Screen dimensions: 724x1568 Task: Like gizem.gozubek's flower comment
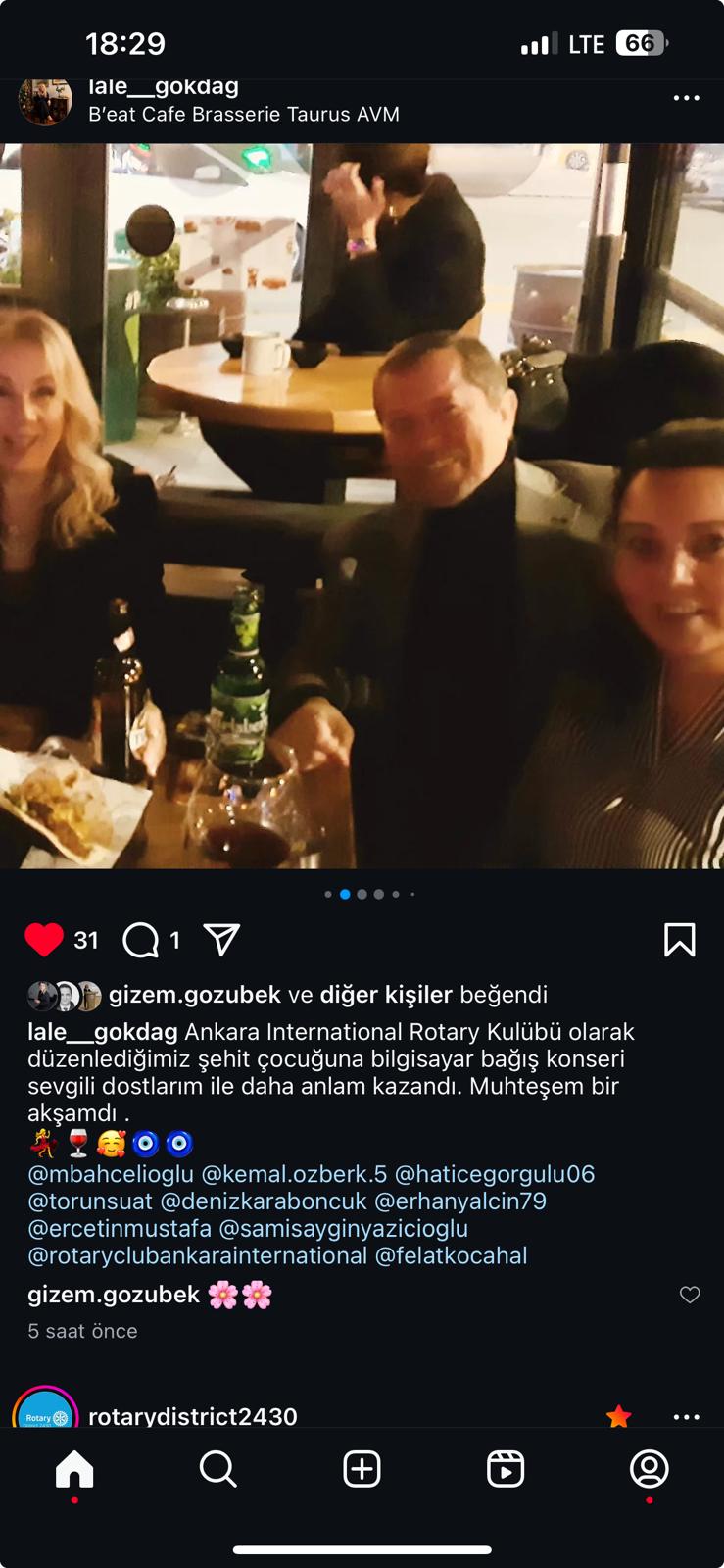coord(690,1295)
